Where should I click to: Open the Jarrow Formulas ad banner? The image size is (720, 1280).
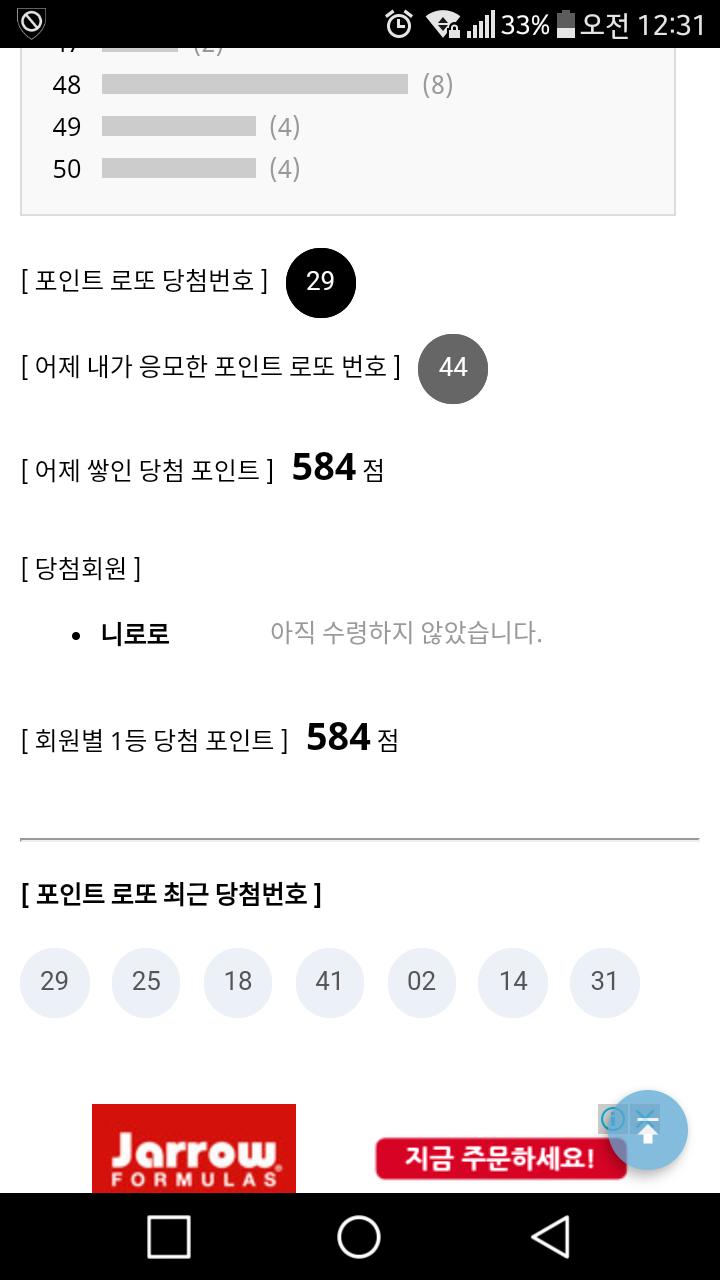click(194, 1148)
